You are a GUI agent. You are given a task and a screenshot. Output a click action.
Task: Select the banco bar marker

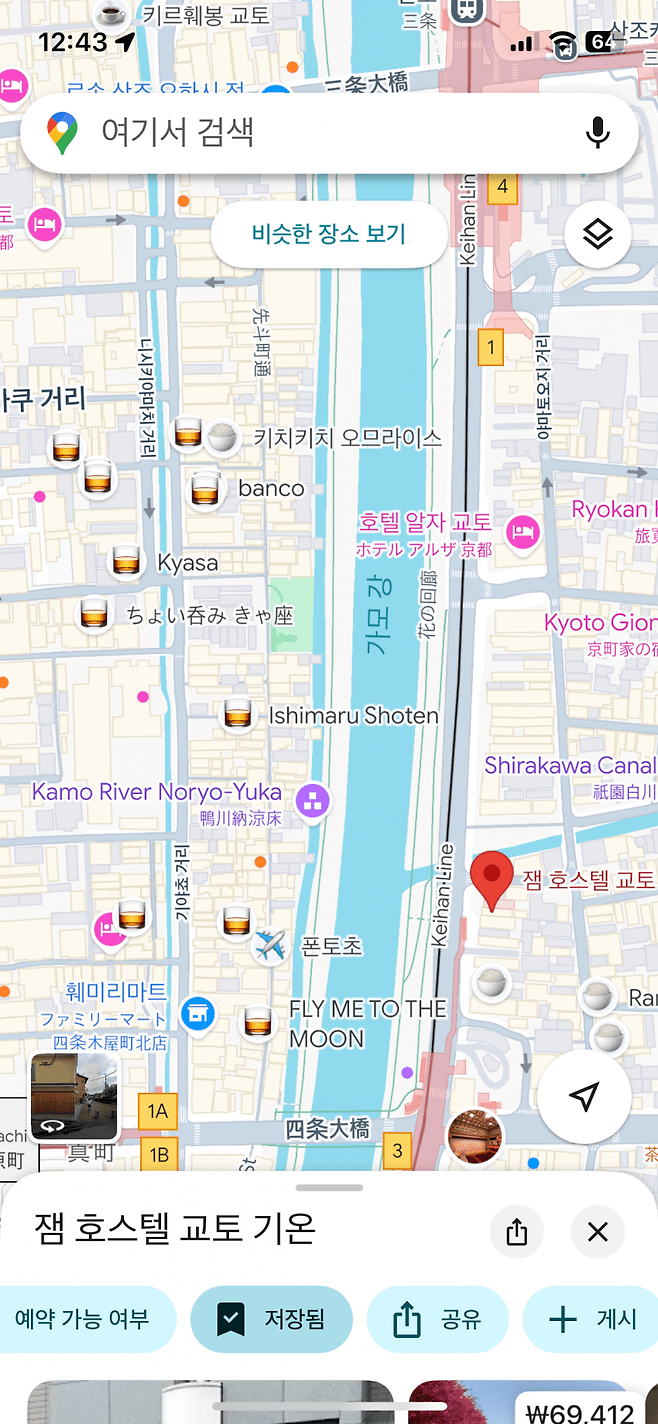pyautogui.click(x=206, y=489)
